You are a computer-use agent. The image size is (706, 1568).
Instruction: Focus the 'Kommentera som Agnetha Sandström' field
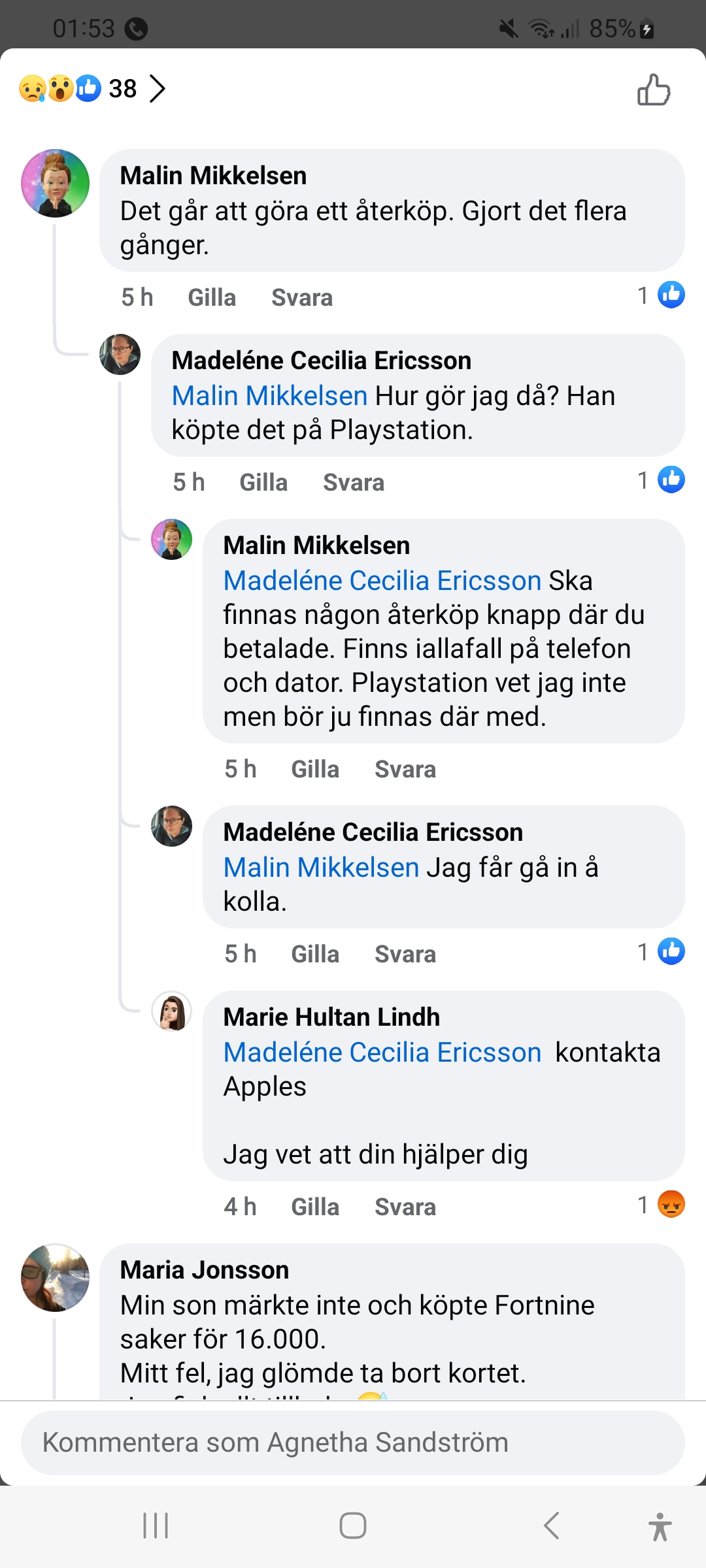[353, 1443]
